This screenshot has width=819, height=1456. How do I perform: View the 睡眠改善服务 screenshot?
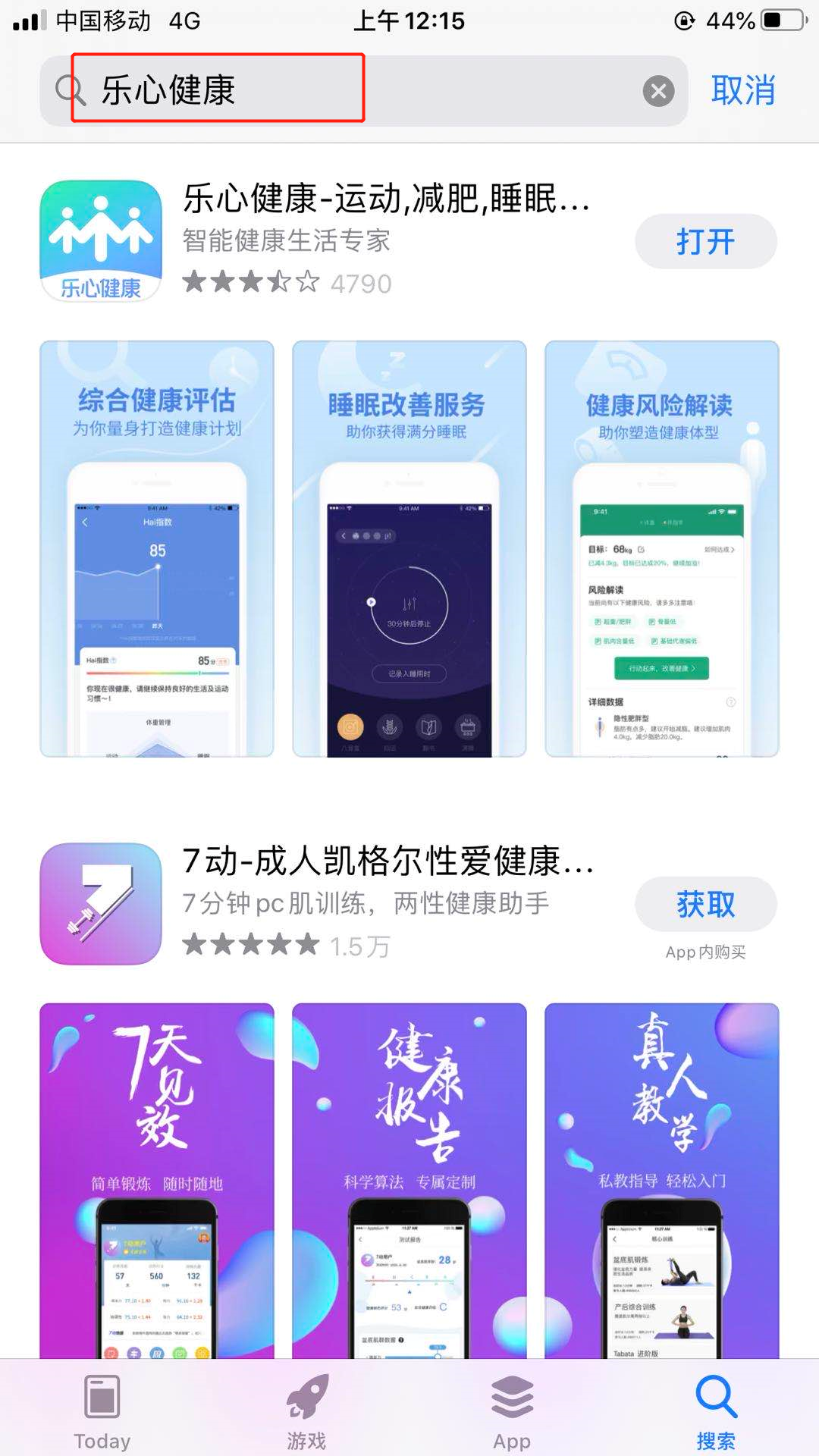409,548
